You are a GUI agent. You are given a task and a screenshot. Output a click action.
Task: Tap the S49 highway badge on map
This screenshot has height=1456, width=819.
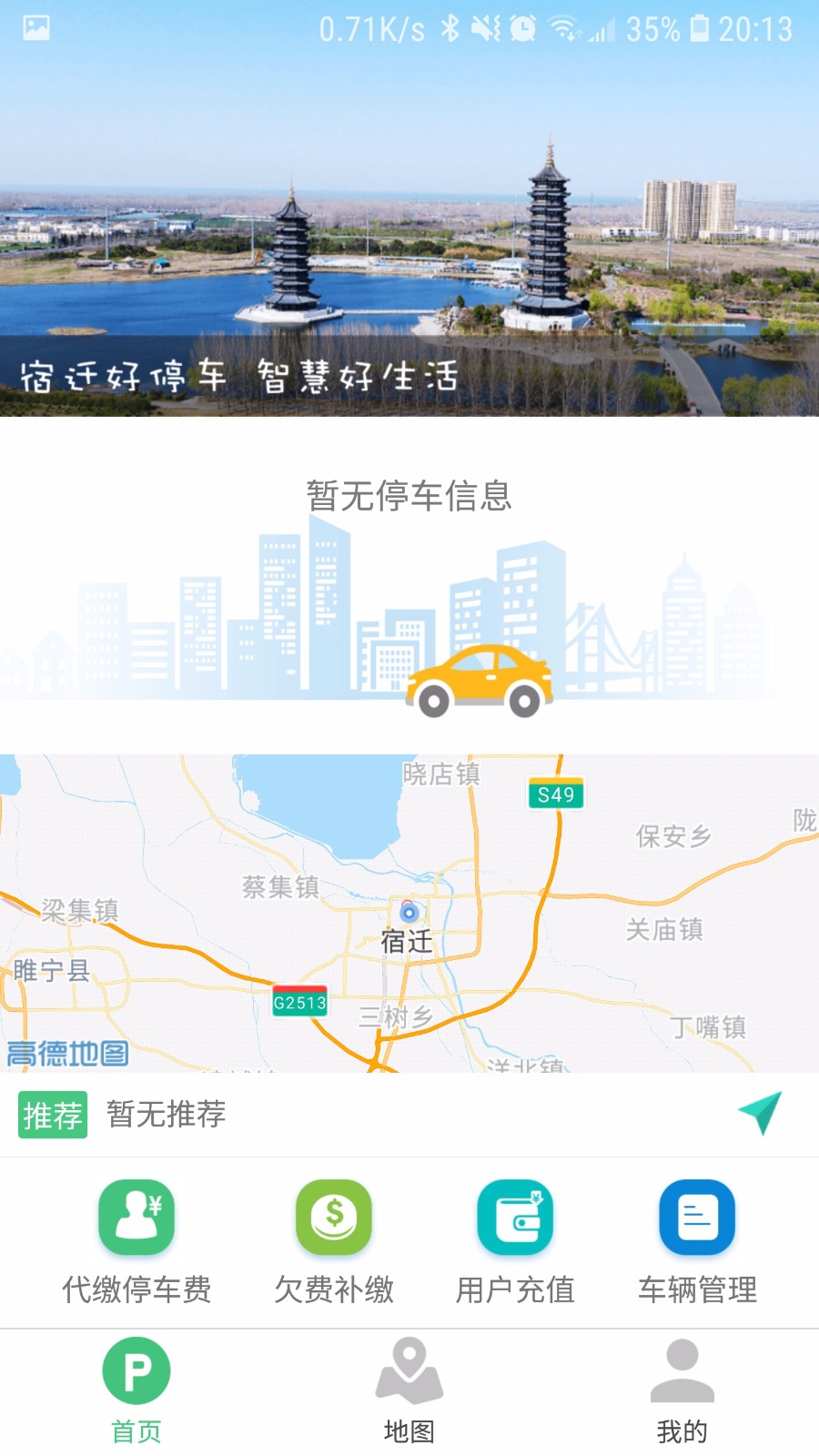click(556, 795)
